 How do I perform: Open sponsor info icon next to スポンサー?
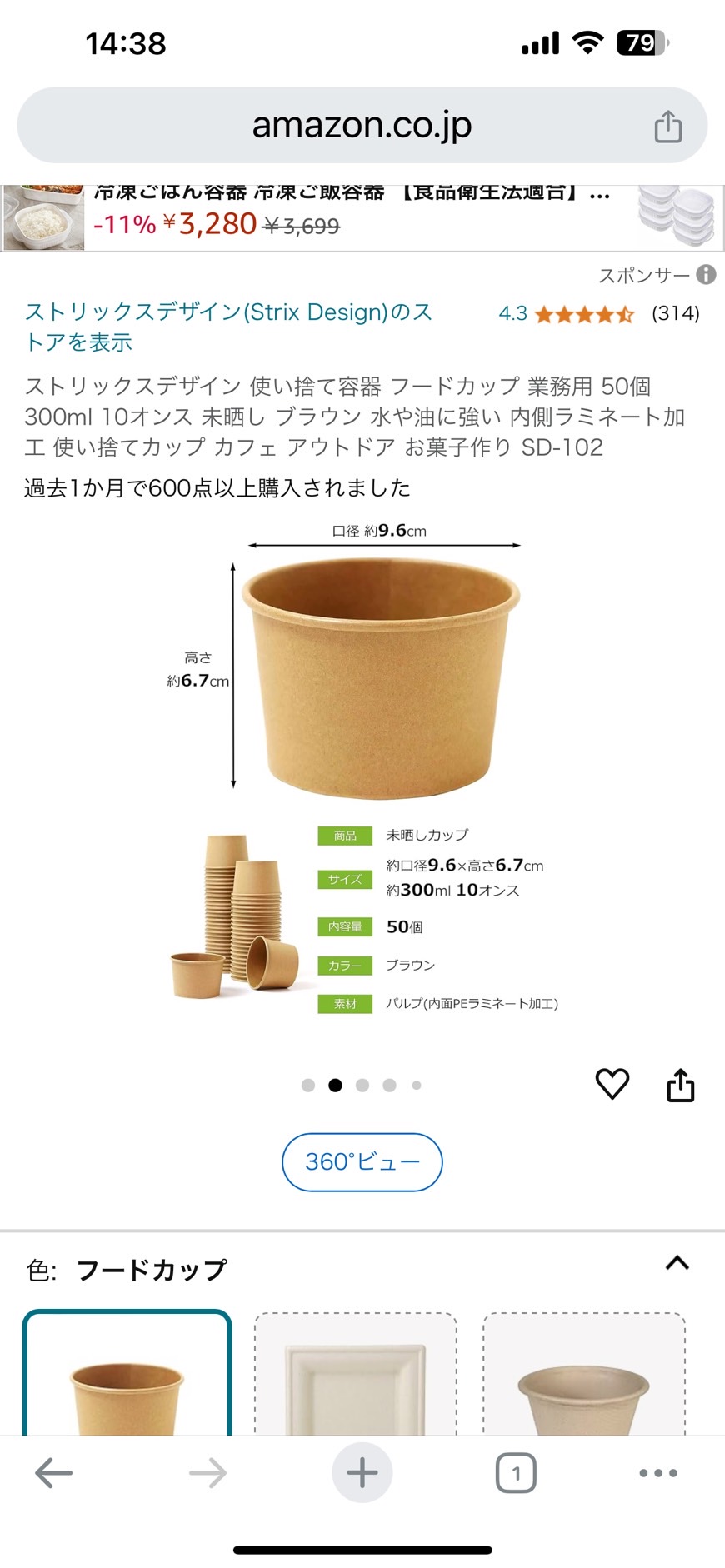click(706, 275)
